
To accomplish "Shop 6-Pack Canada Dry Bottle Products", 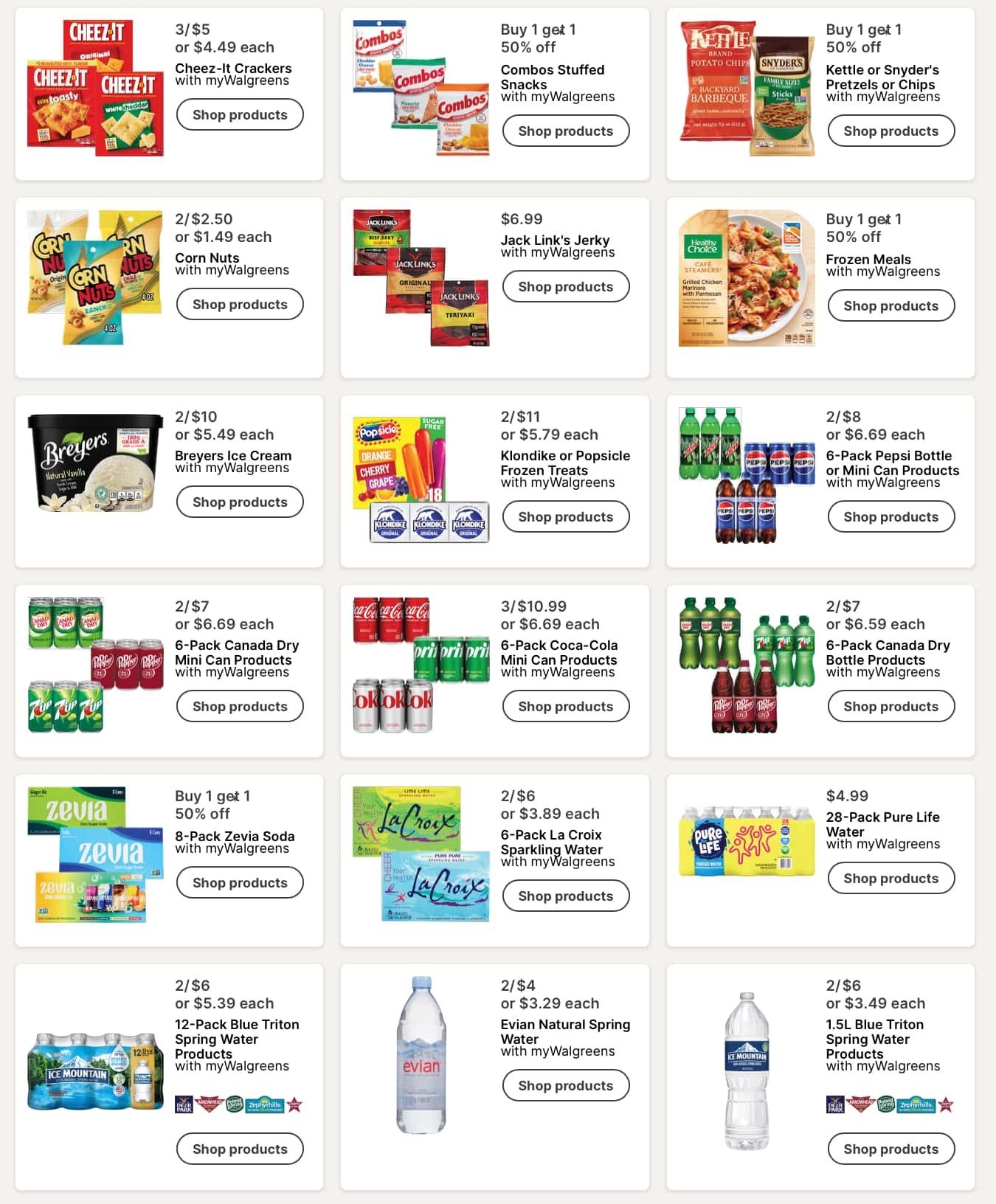I will (x=890, y=707).
